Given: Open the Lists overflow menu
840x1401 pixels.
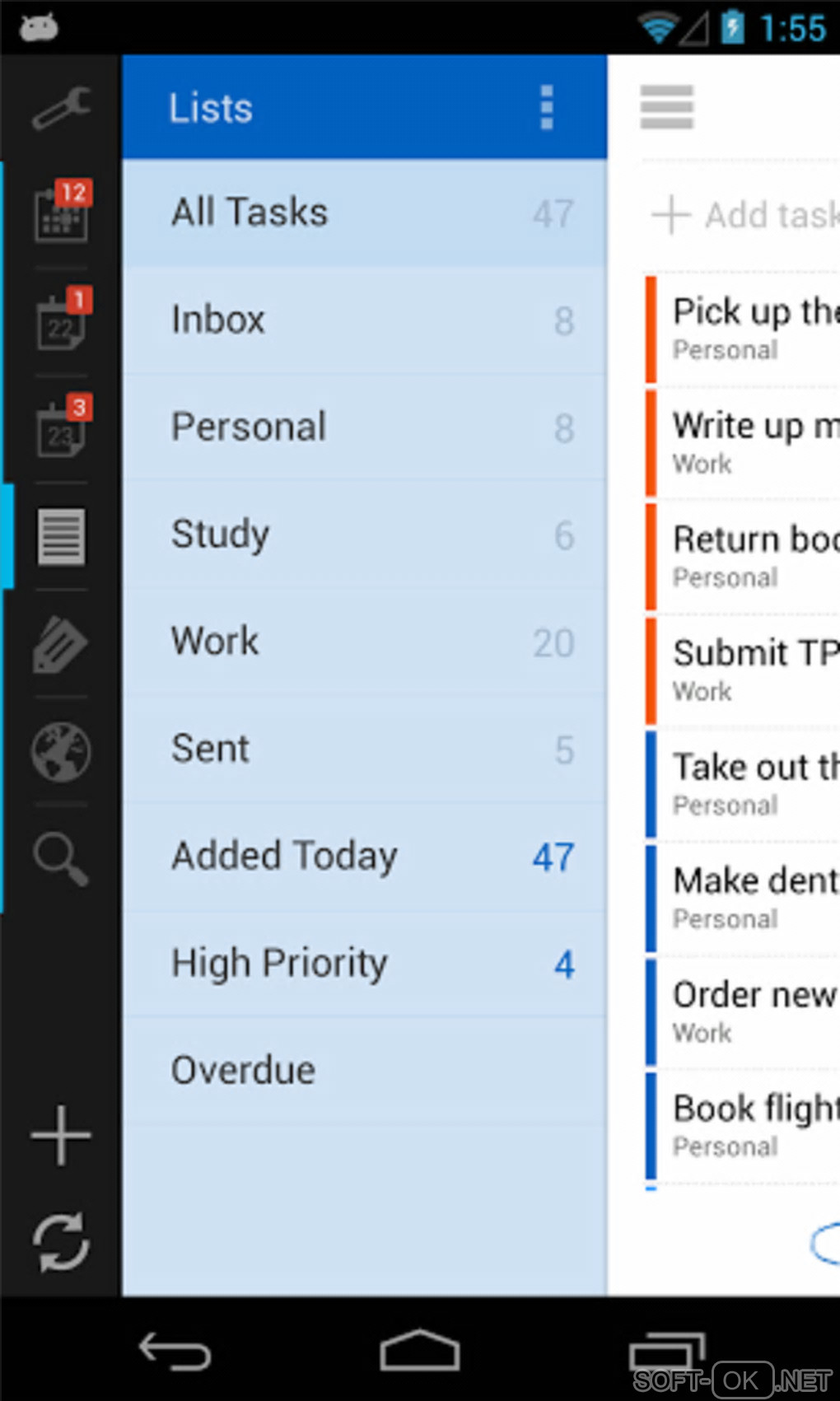Looking at the screenshot, I should 546,108.
